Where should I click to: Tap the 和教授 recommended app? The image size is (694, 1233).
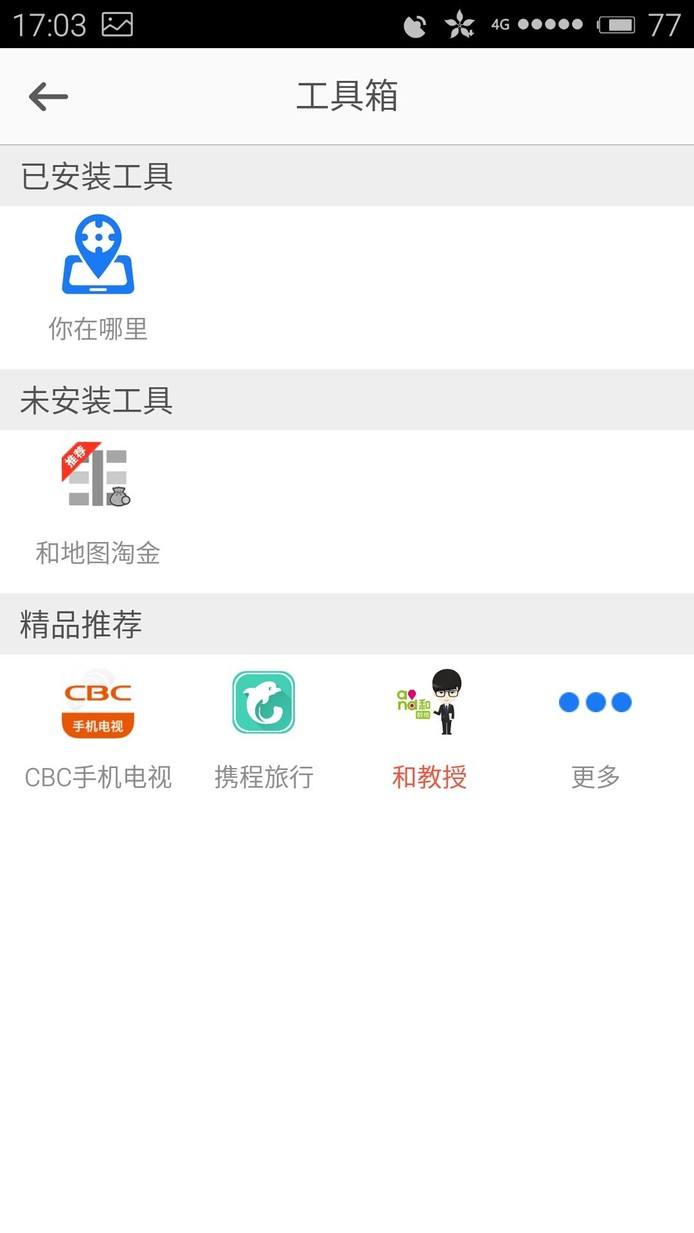point(430,728)
